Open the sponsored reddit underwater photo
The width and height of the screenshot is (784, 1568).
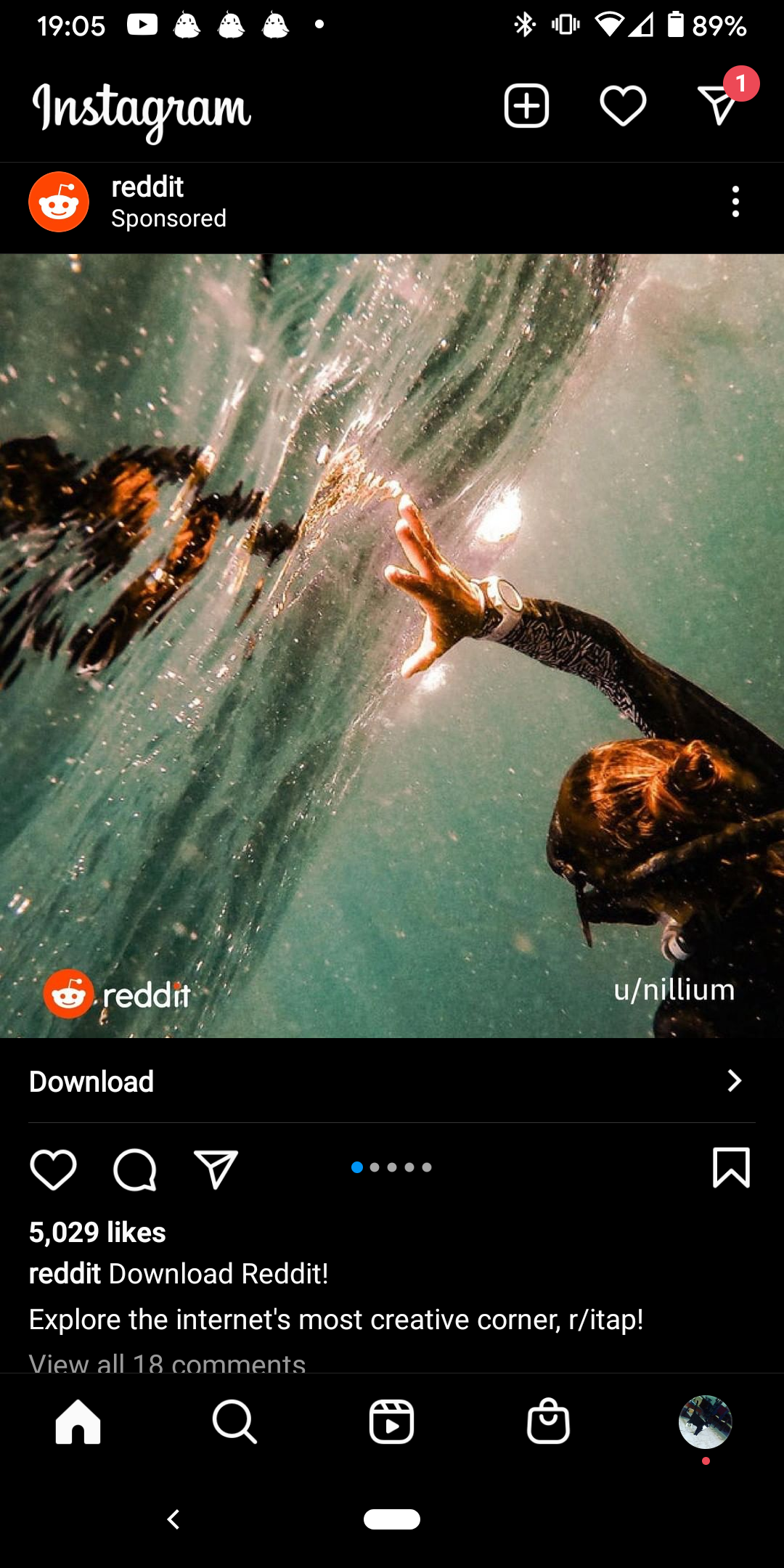392,645
